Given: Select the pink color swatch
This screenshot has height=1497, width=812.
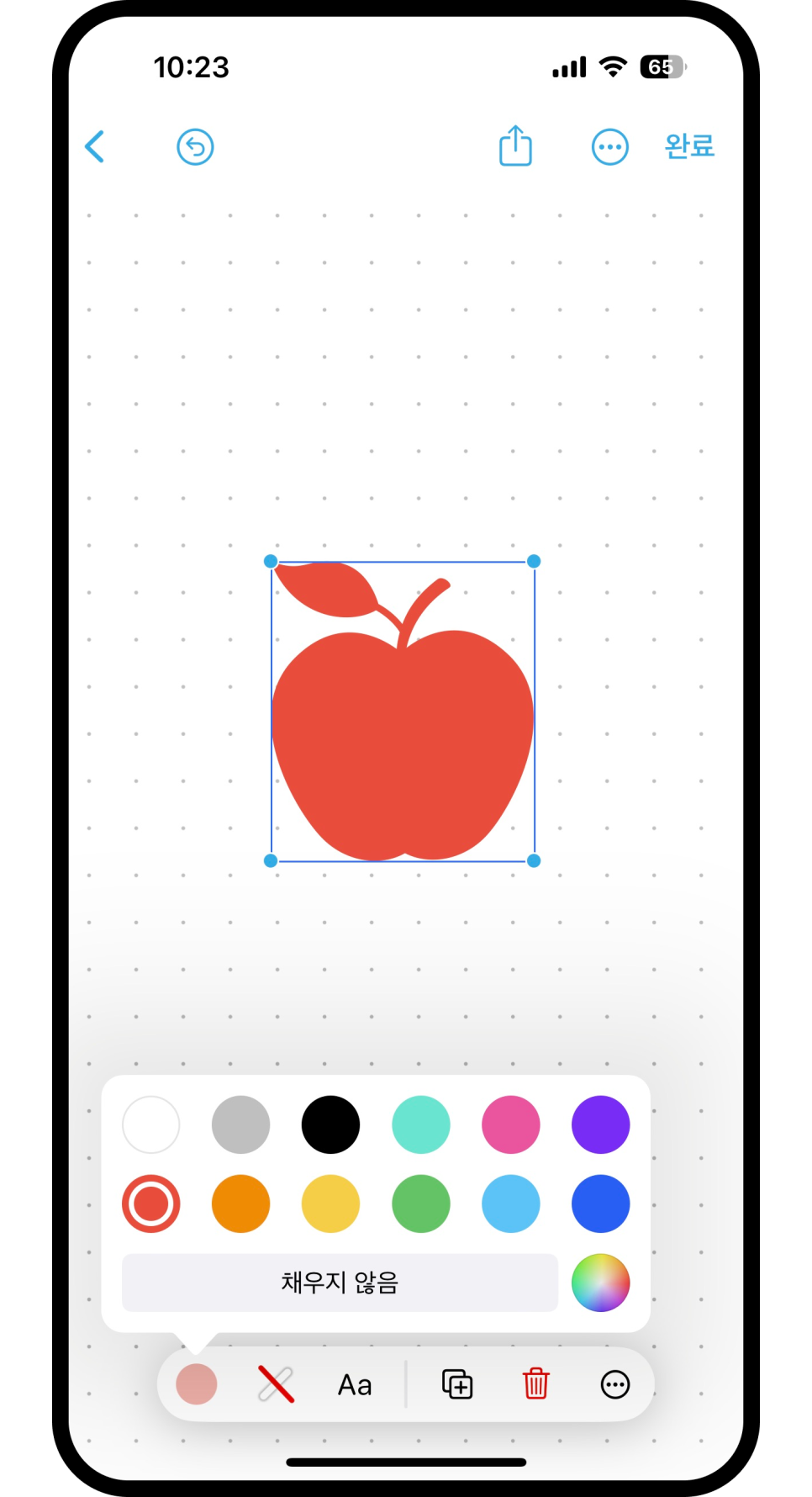Looking at the screenshot, I should (x=511, y=1124).
